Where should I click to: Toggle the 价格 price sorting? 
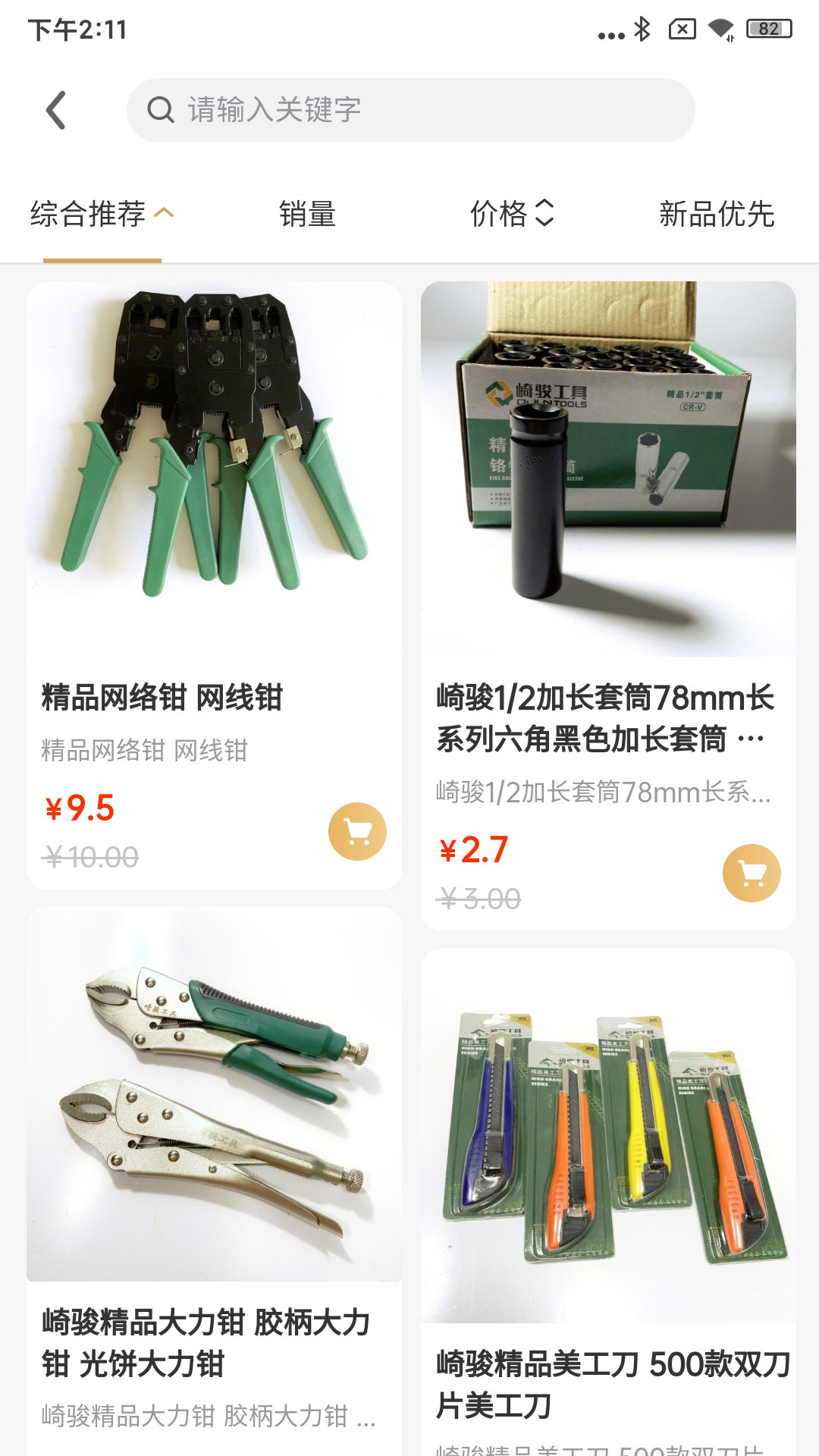pyautogui.click(x=512, y=215)
